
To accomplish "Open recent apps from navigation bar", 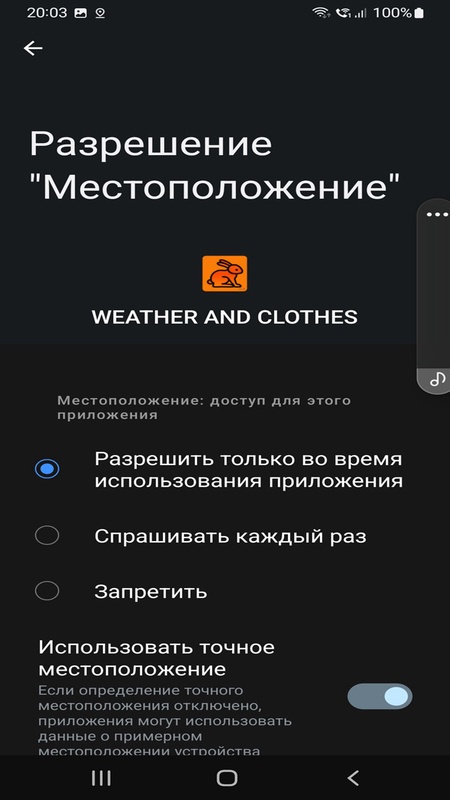I will coord(101,778).
